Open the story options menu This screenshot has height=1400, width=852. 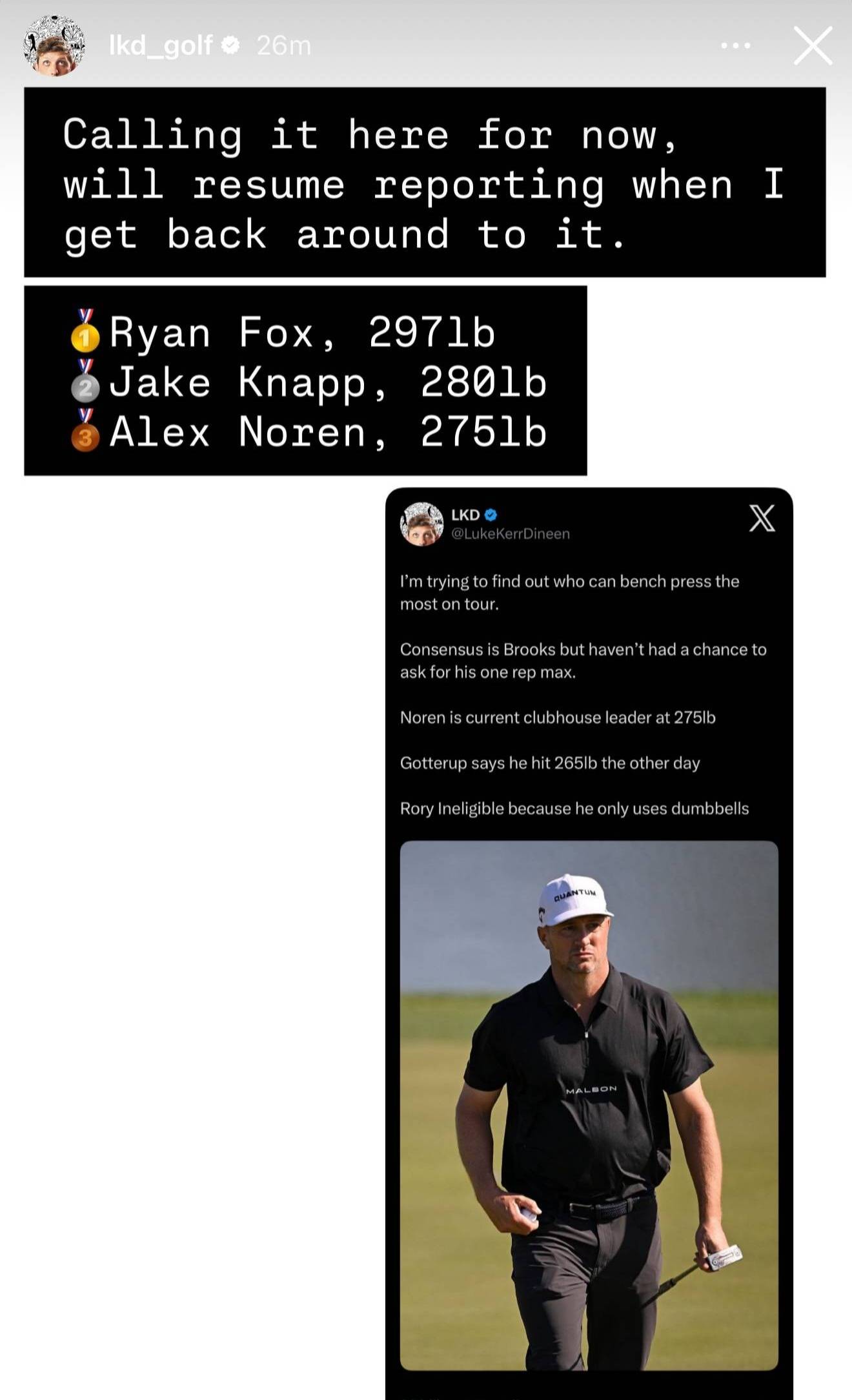[736, 46]
